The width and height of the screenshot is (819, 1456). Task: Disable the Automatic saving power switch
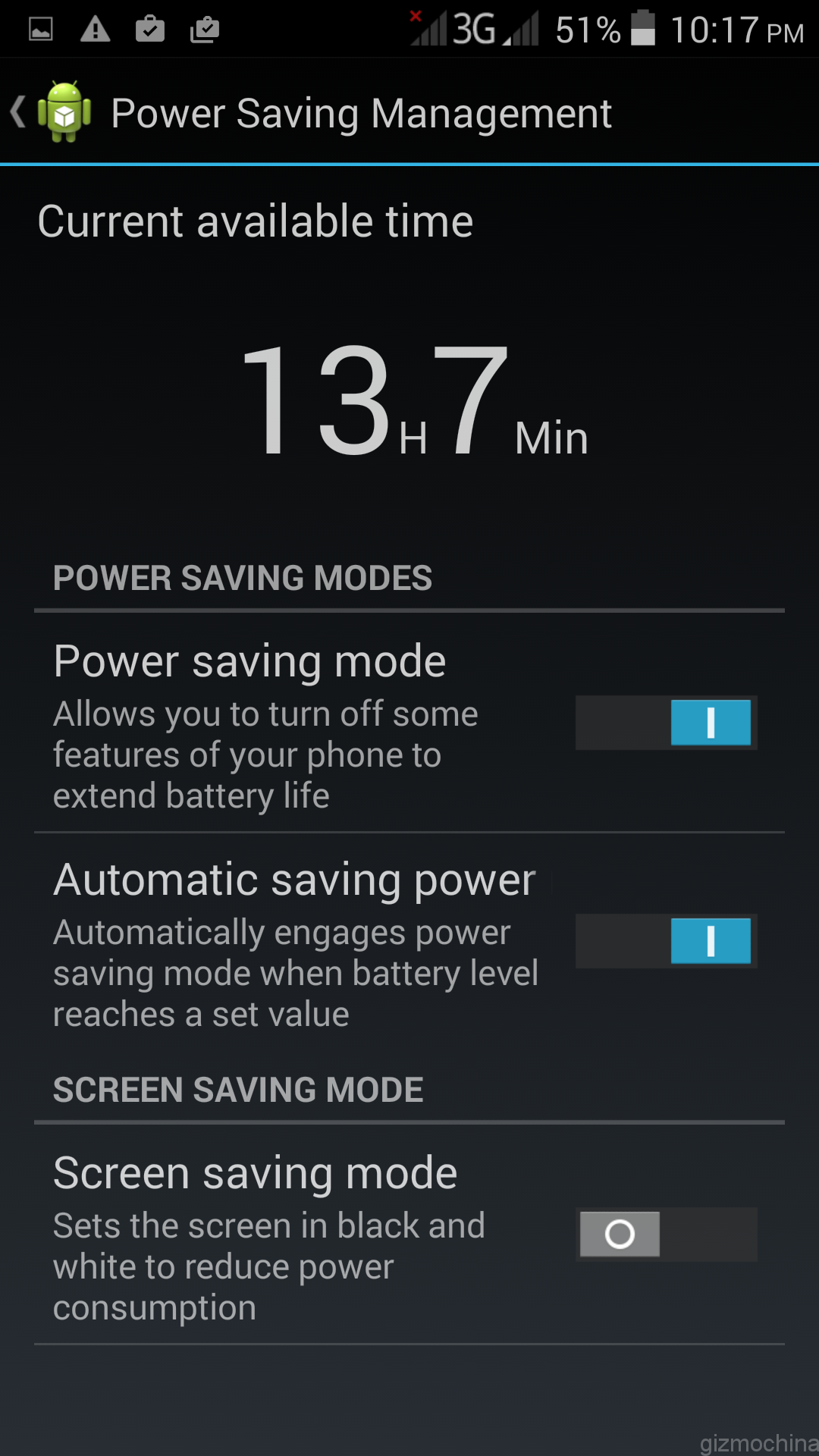pos(666,941)
